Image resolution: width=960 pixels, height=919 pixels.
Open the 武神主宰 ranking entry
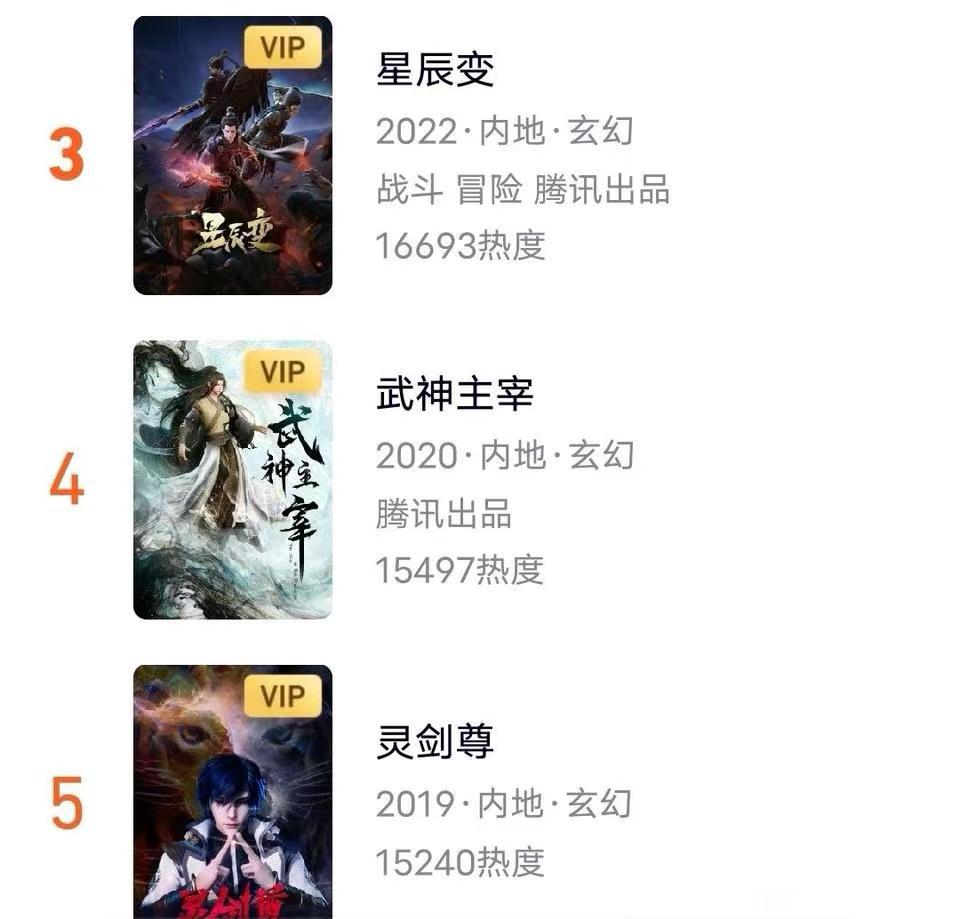point(455,394)
